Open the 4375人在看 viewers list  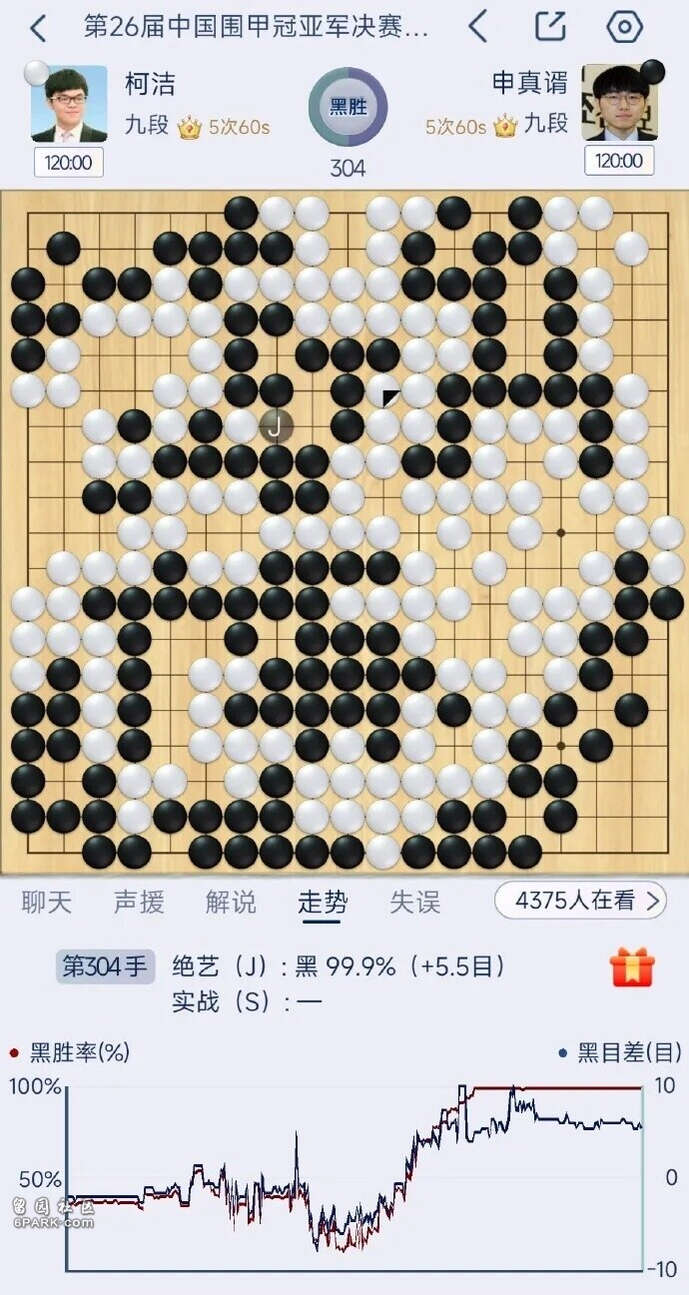pos(580,901)
